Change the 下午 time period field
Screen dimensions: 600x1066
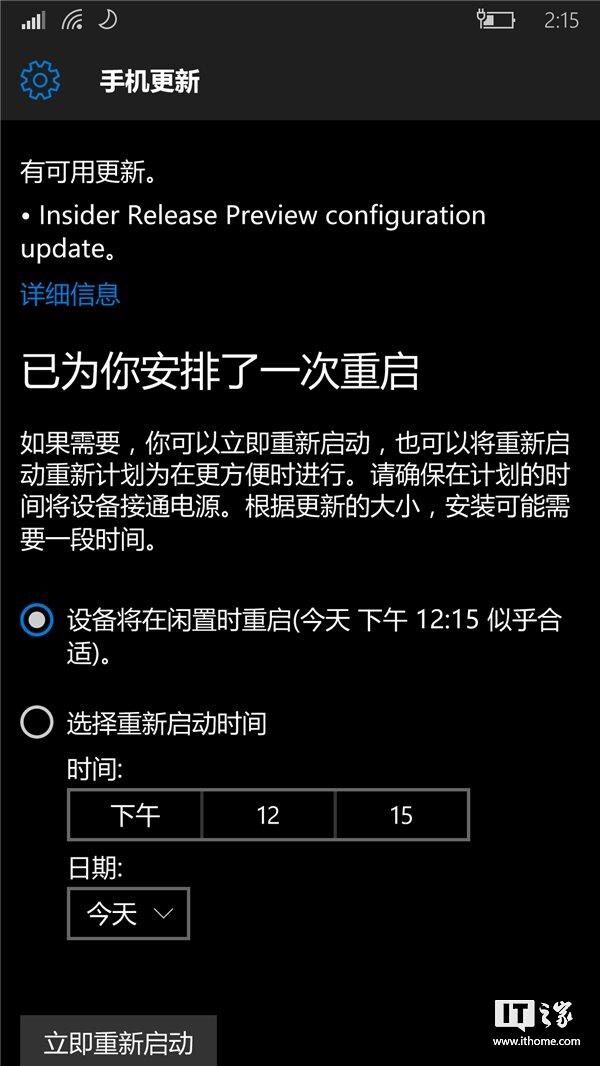click(x=135, y=814)
